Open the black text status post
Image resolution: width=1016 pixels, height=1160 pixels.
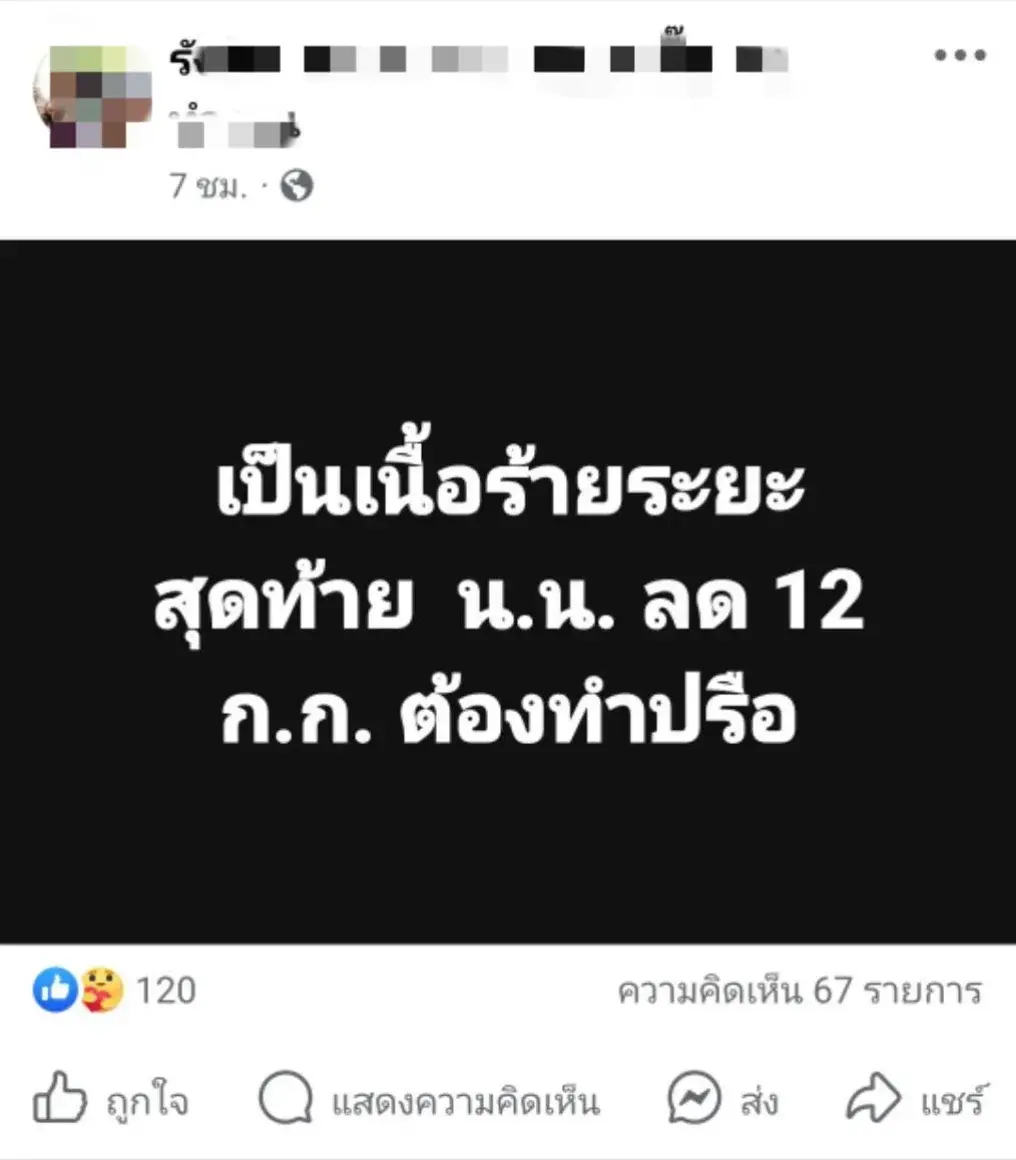[x=508, y=590]
